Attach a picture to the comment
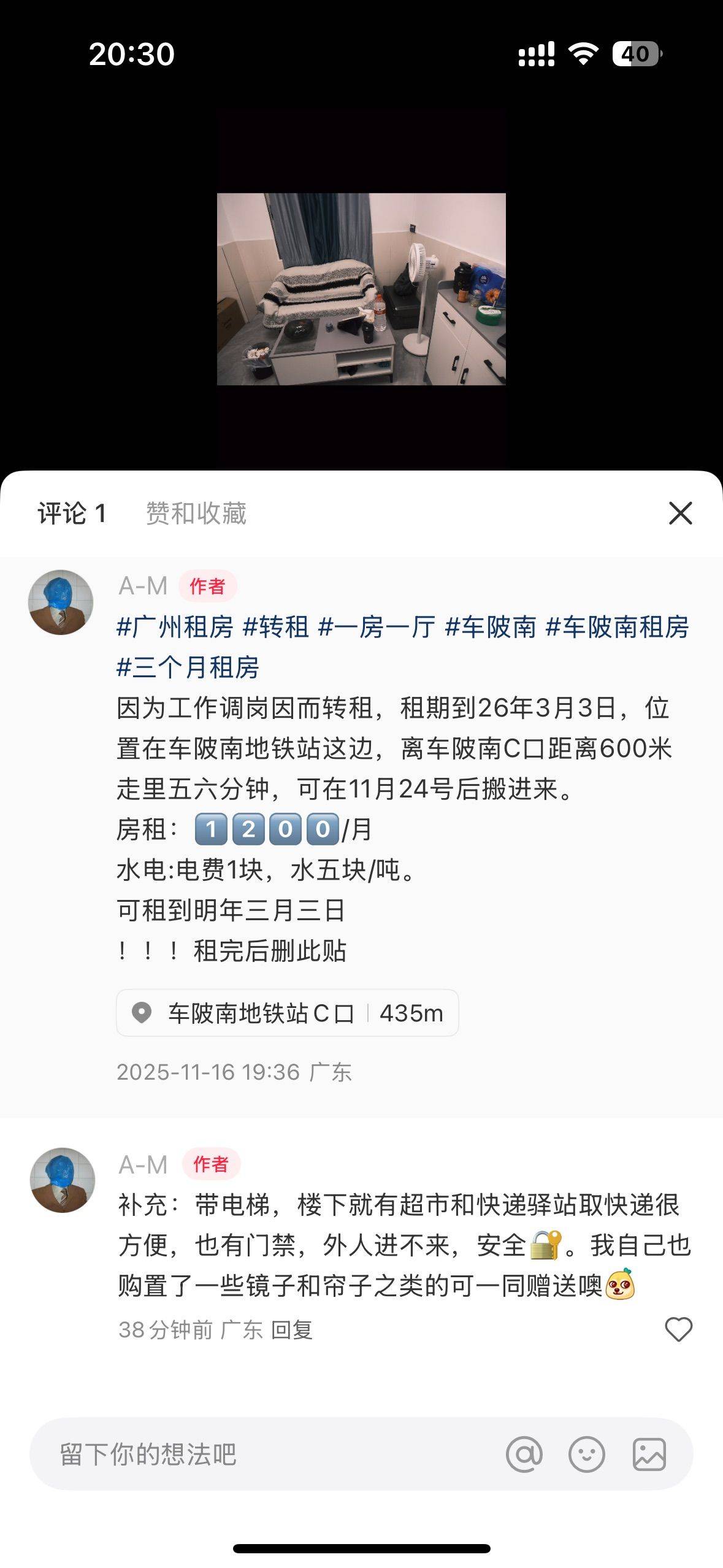The width and height of the screenshot is (723, 1568). [649, 1454]
